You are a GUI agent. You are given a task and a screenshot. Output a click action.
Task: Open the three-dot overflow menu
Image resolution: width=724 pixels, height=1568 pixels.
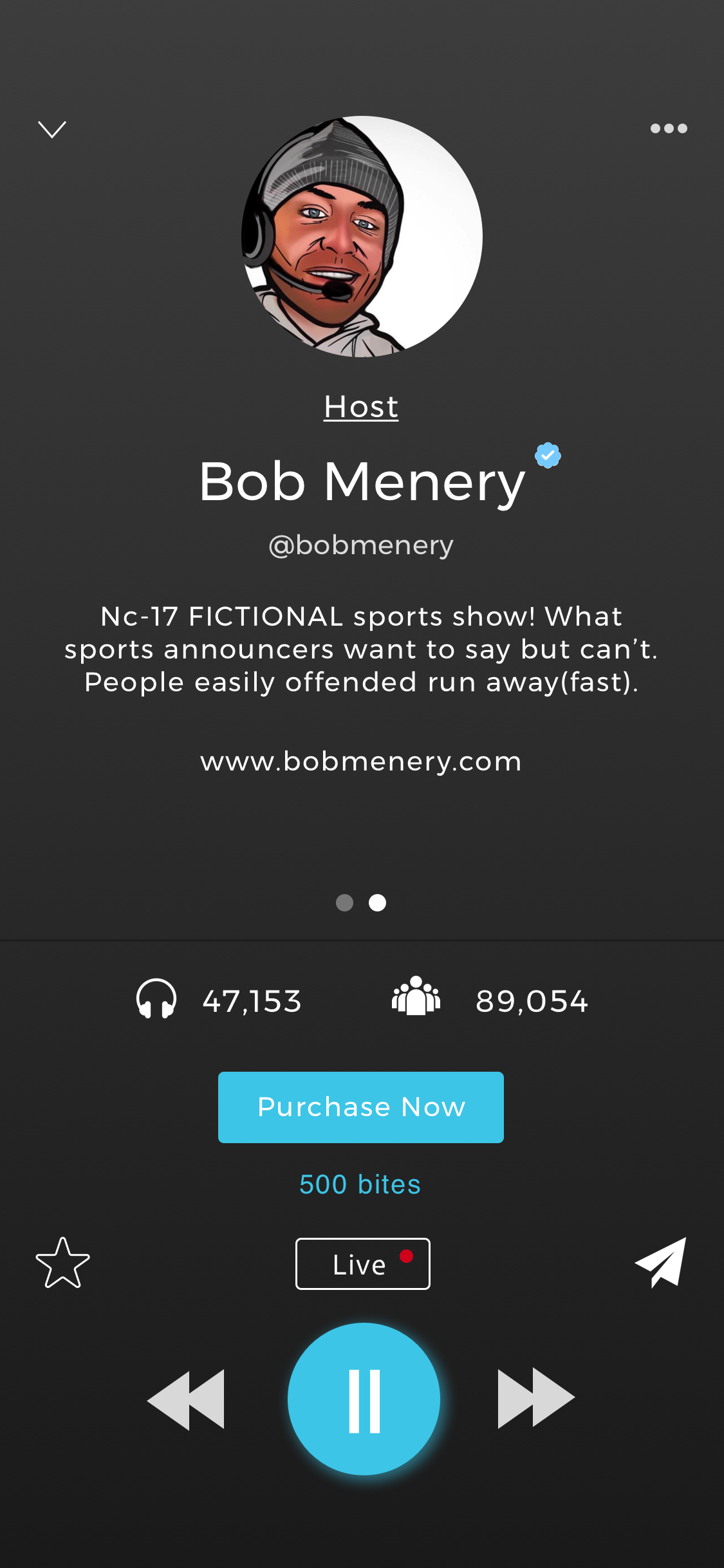[669, 128]
